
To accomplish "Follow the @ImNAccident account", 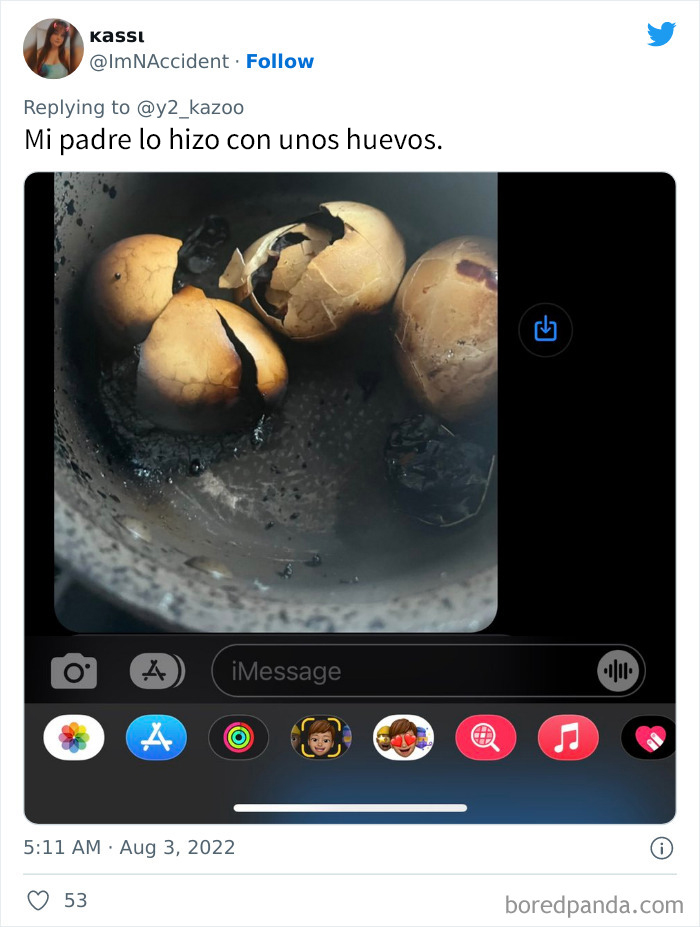I will click(279, 61).
